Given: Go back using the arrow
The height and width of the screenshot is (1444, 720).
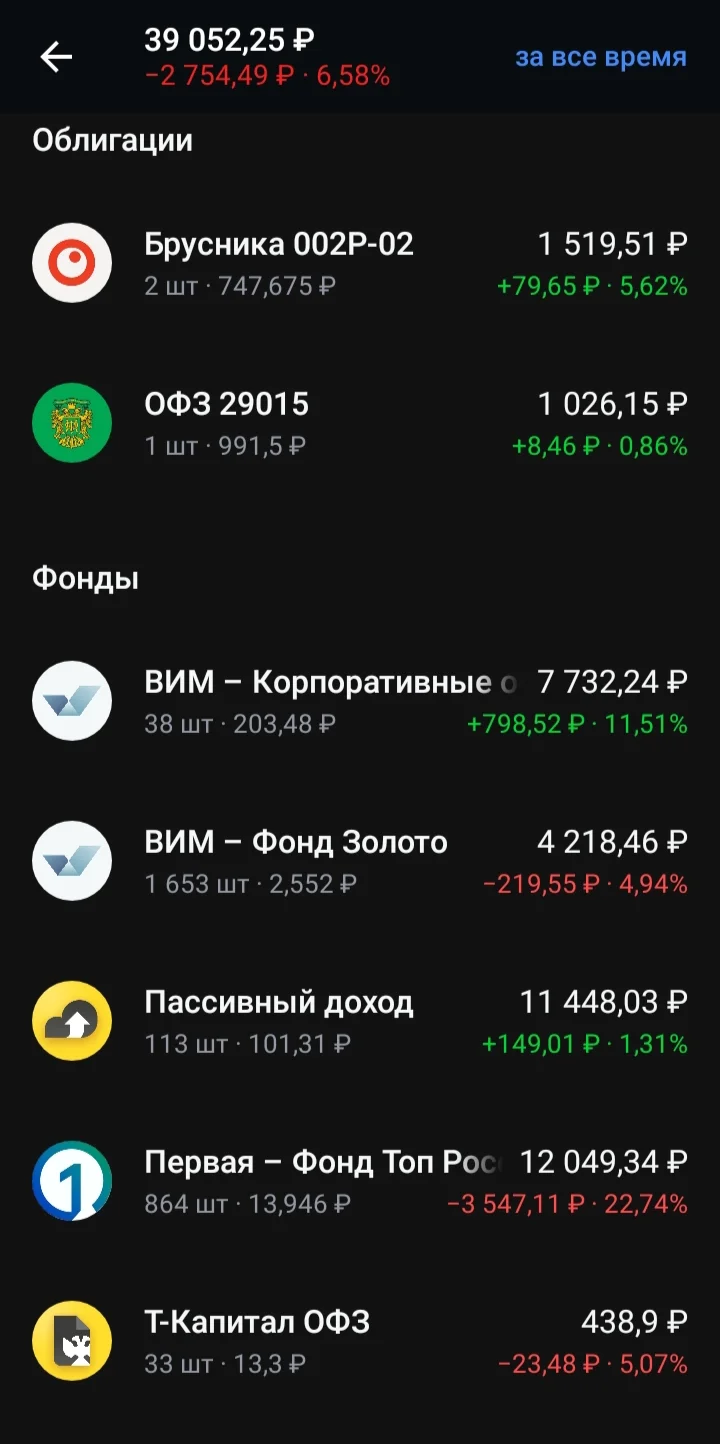Looking at the screenshot, I should tap(56, 57).
